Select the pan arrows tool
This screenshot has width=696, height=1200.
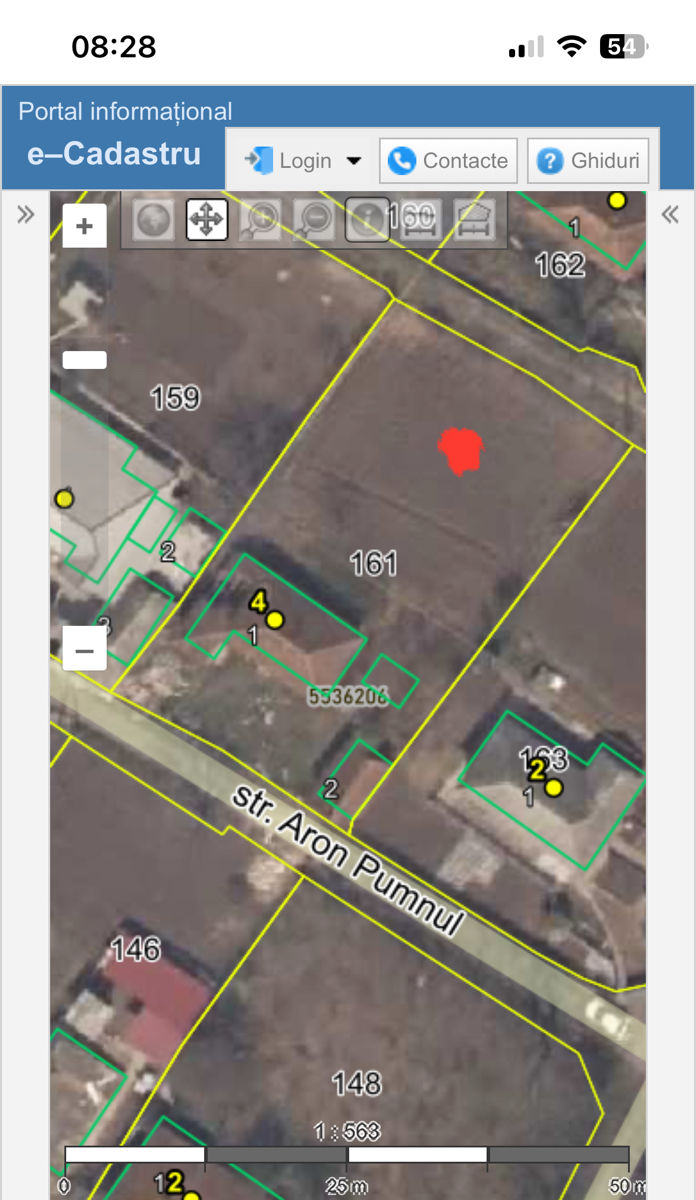pyautogui.click(x=206, y=219)
